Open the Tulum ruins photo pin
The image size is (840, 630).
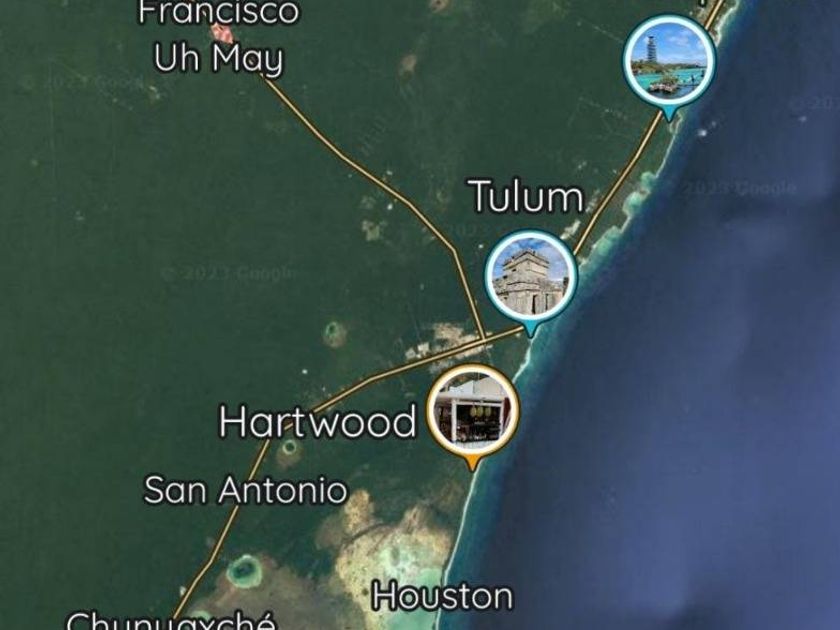coord(531,278)
